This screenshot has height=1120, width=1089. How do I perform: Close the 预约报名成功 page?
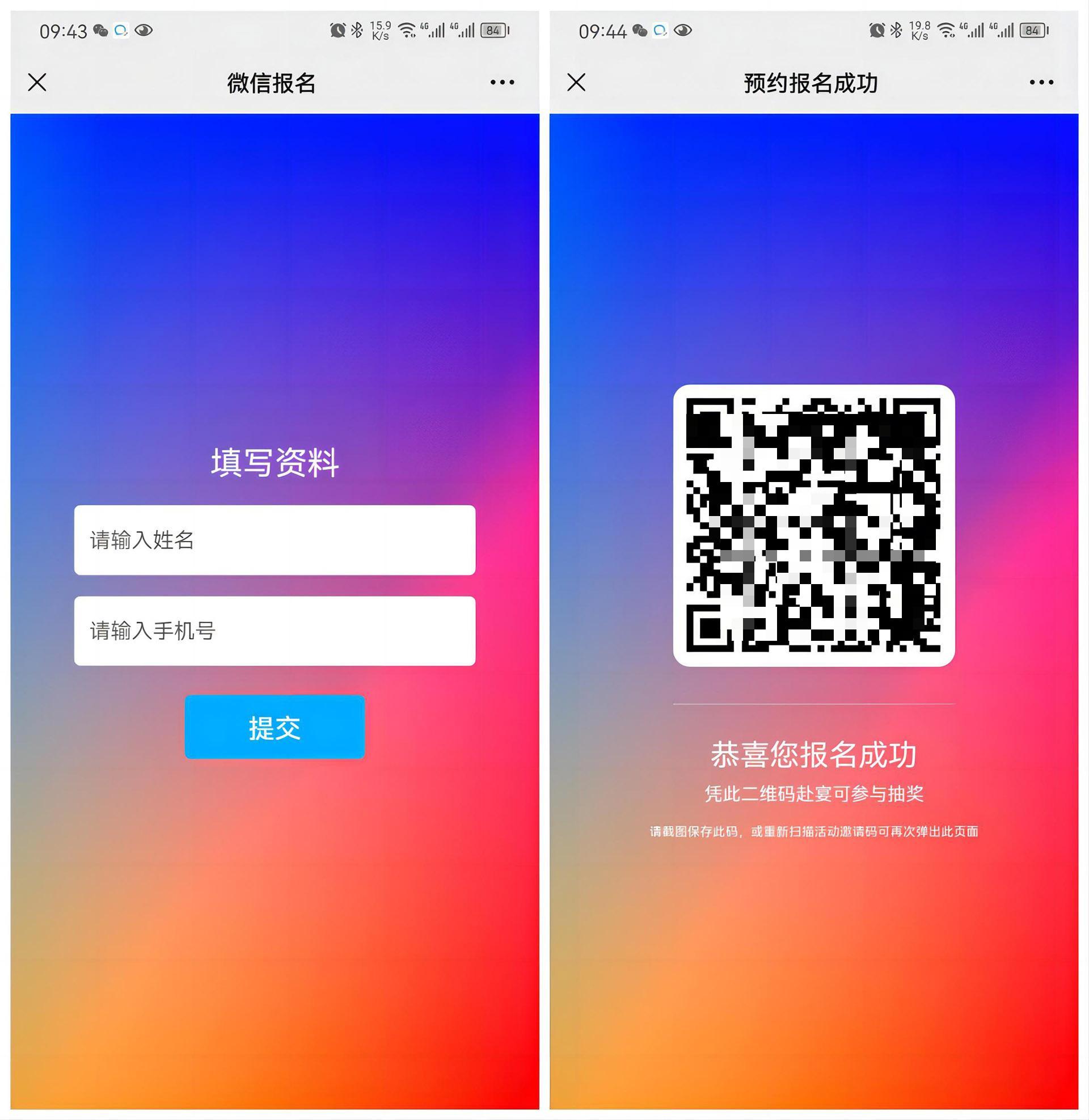point(576,82)
